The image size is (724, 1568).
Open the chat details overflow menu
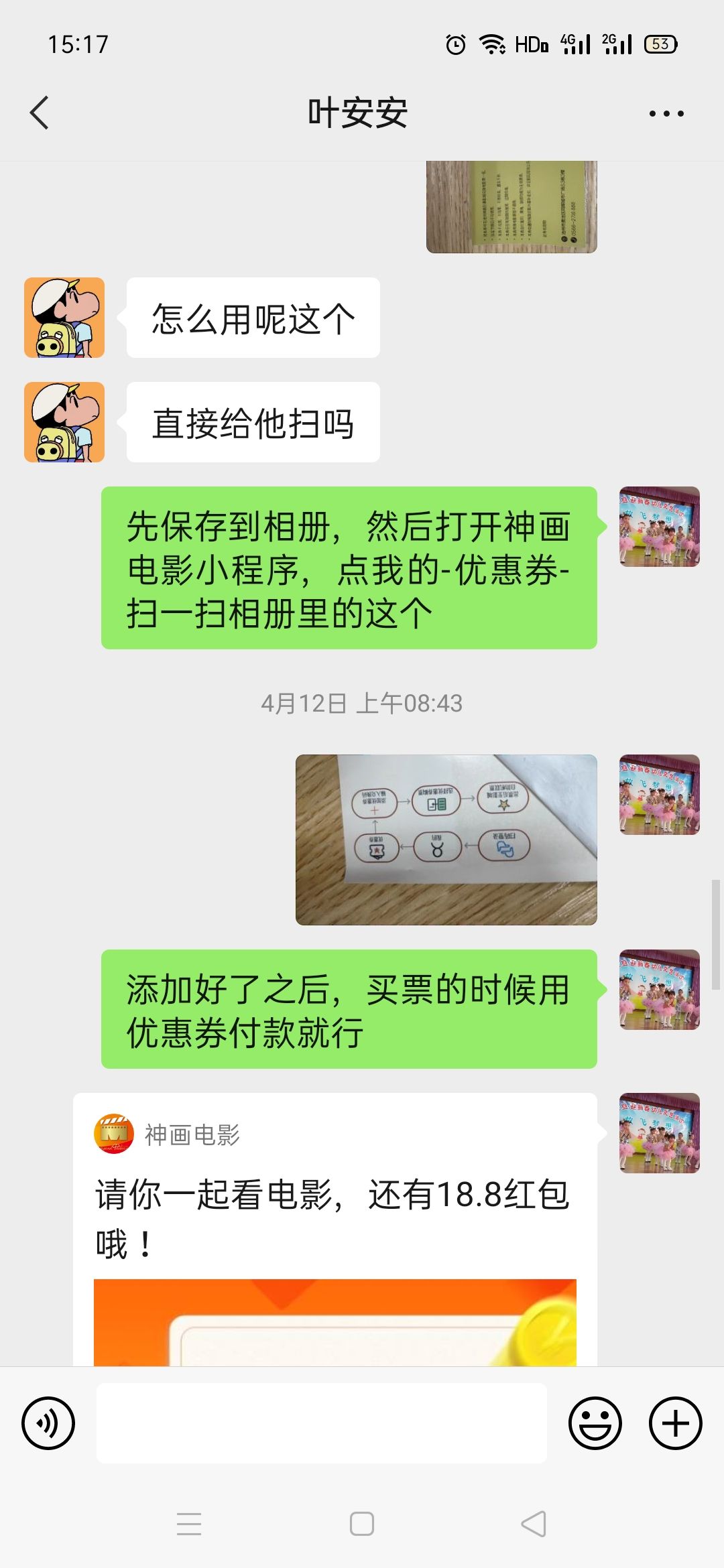pos(666,113)
